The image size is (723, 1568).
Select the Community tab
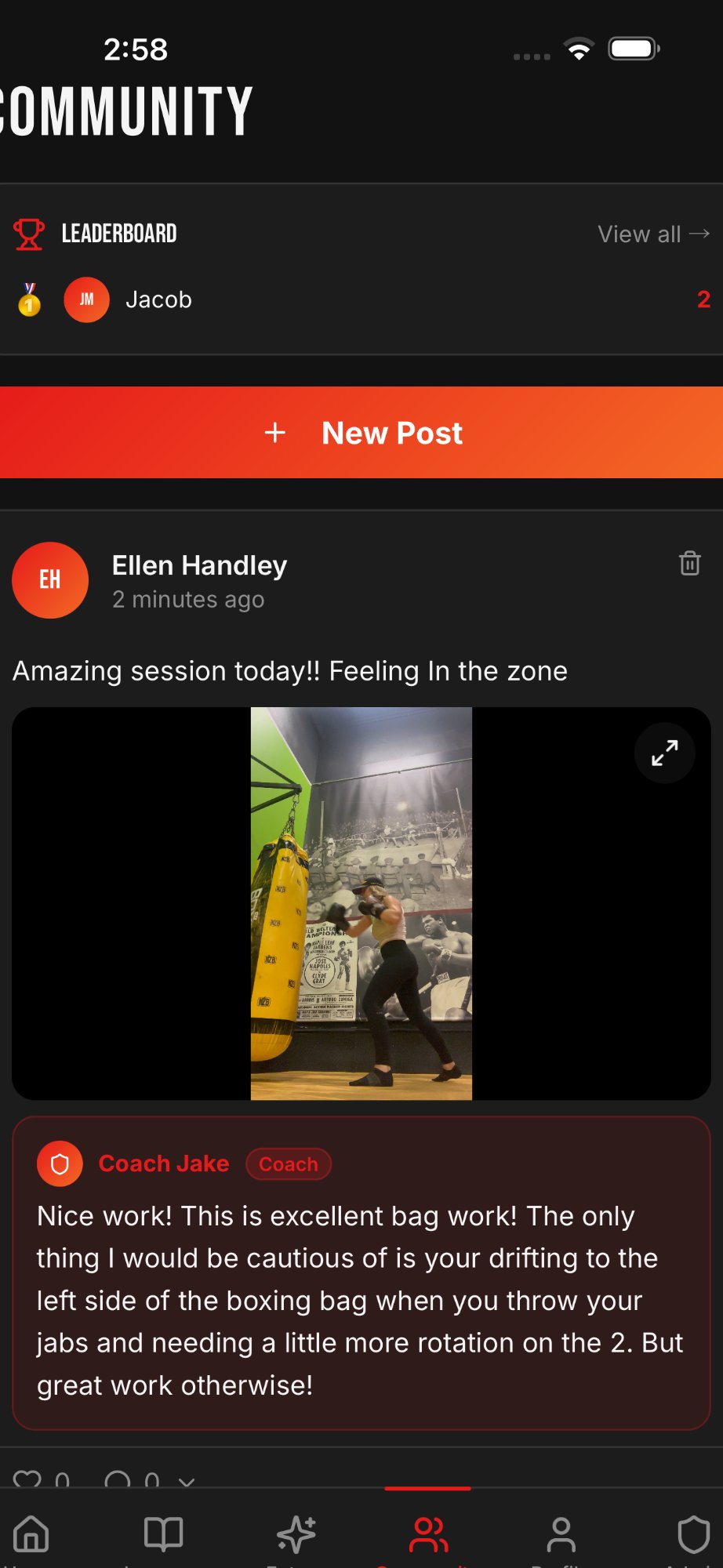point(428,1534)
